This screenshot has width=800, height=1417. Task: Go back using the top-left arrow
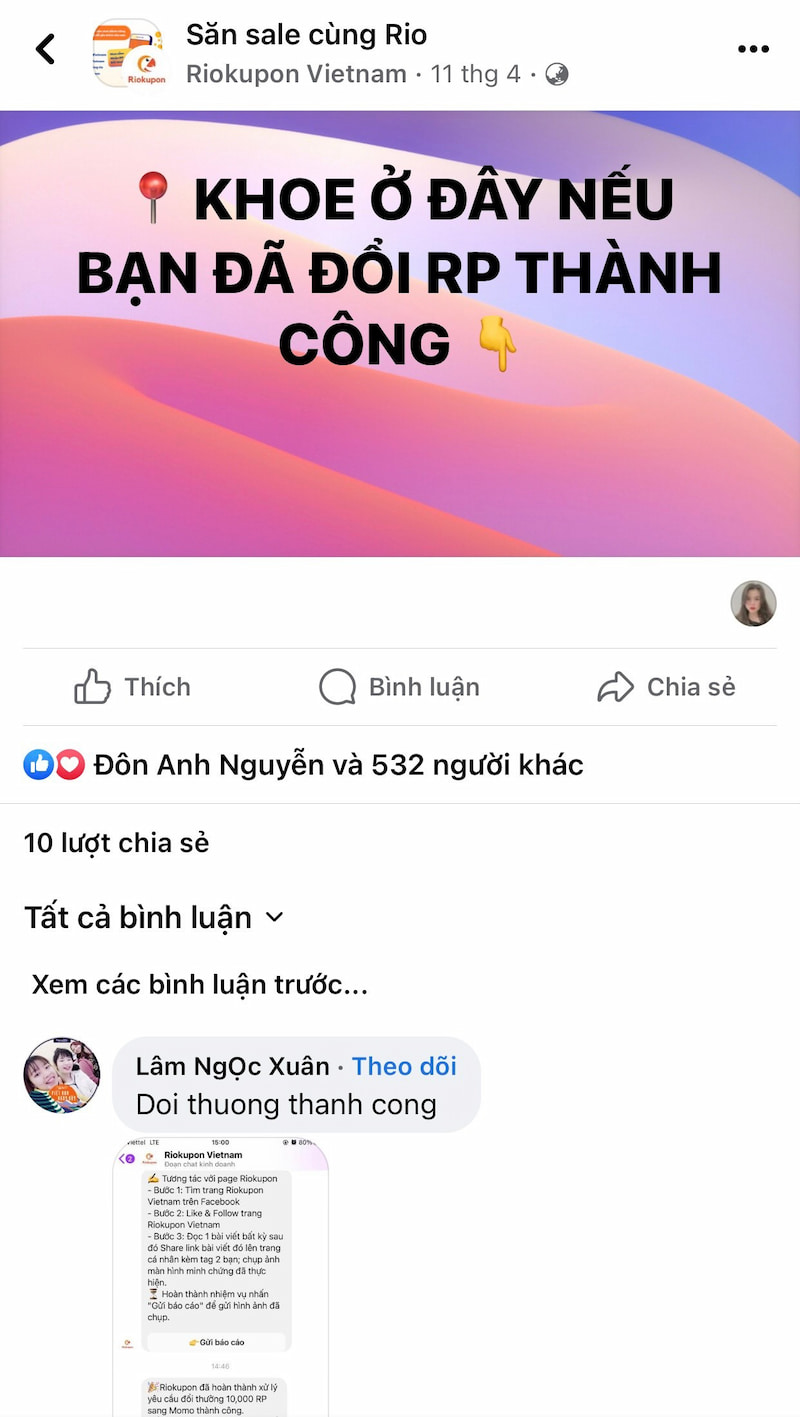[45, 49]
